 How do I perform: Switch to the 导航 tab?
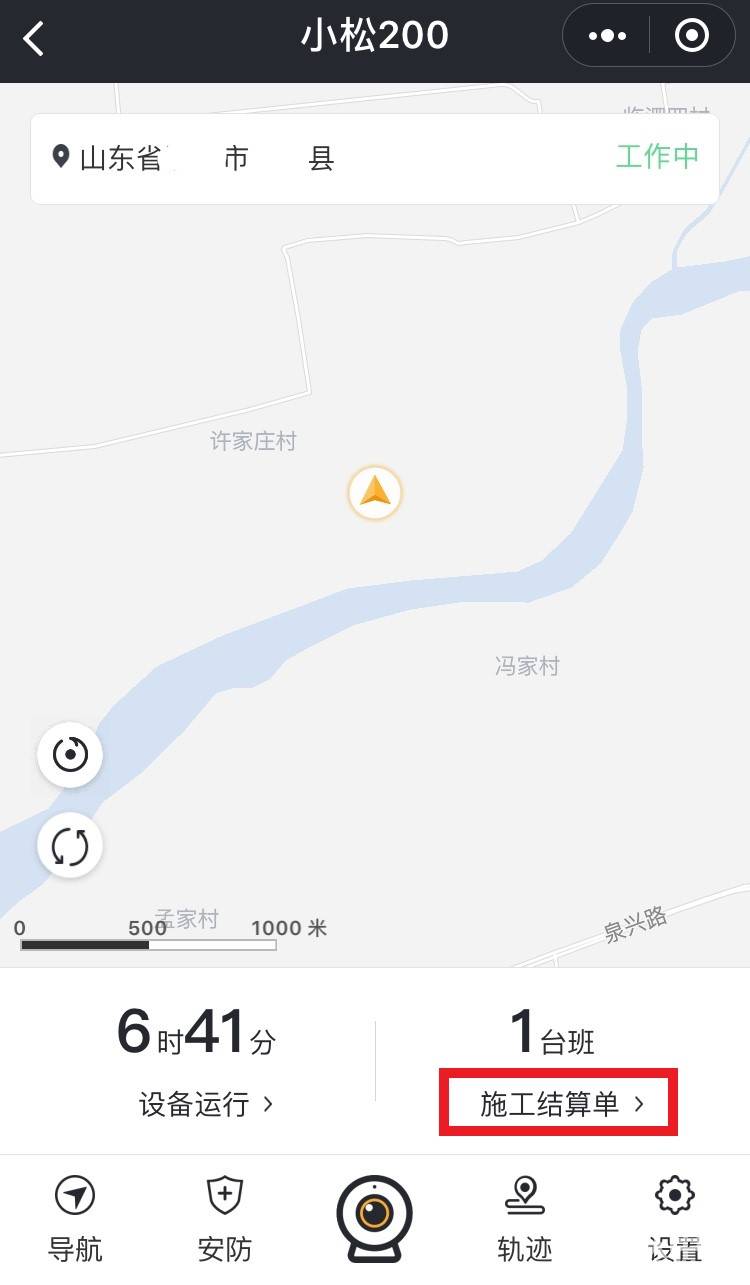[x=75, y=1219]
